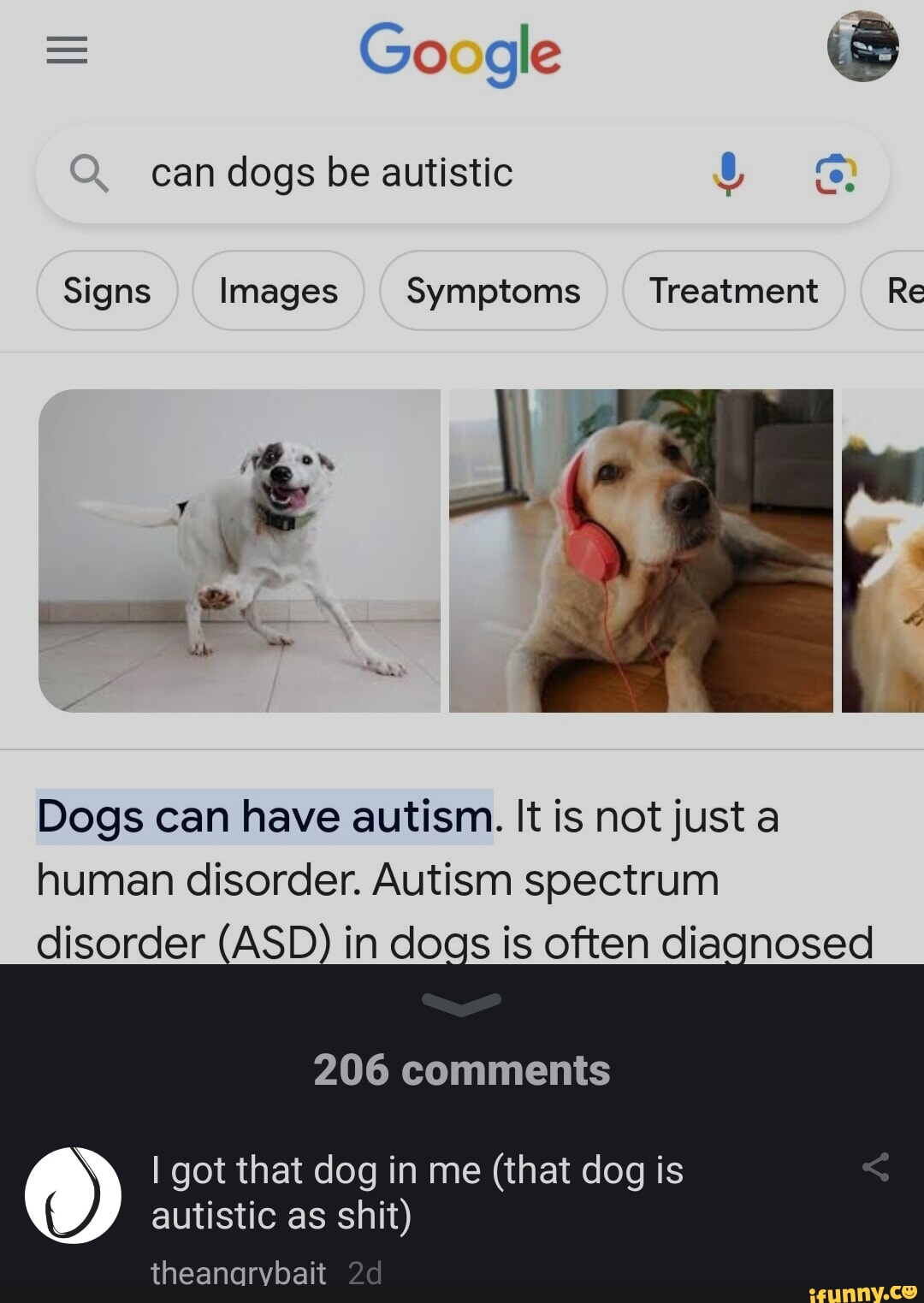Collapse the comments sheet using the chevron
924x1303 pixels.
462,1003
